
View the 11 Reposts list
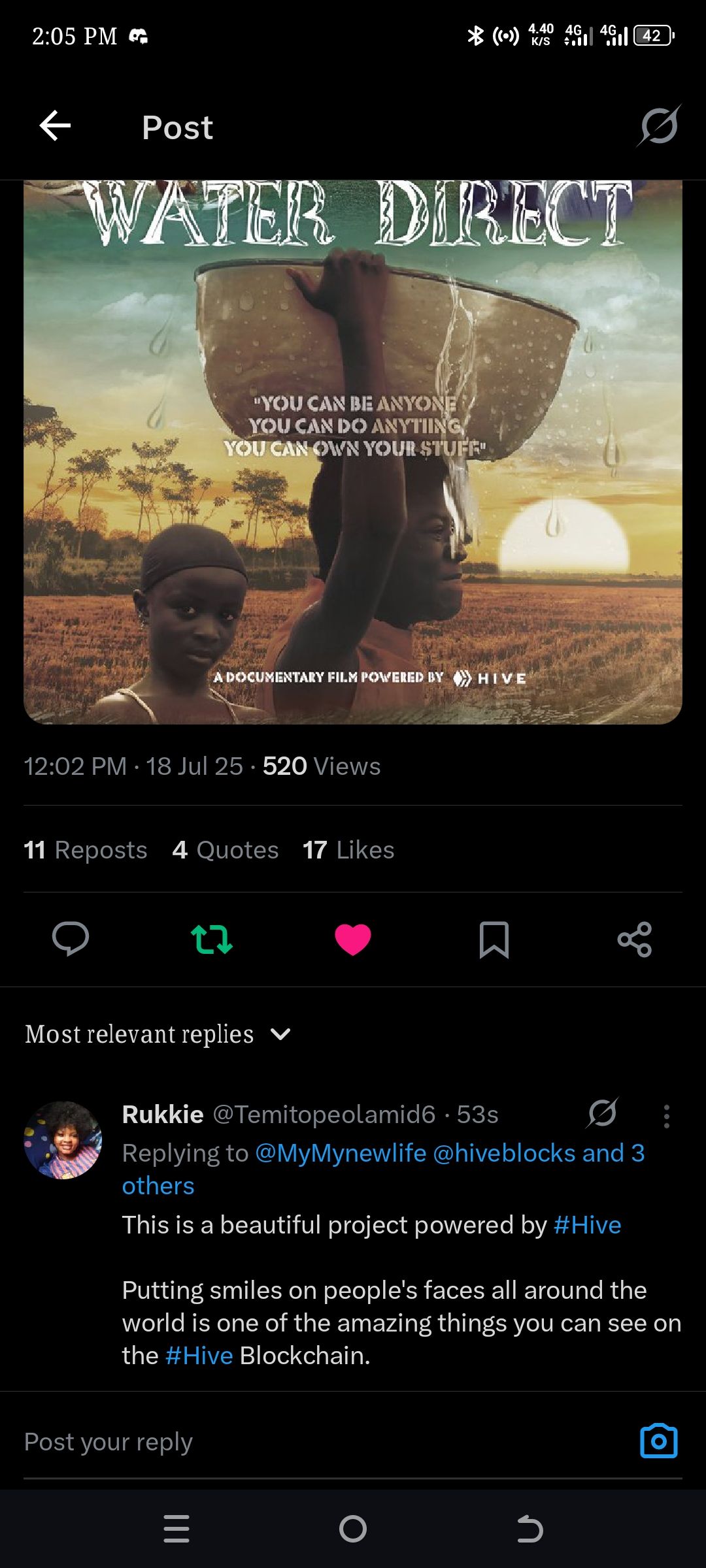point(86,850)
